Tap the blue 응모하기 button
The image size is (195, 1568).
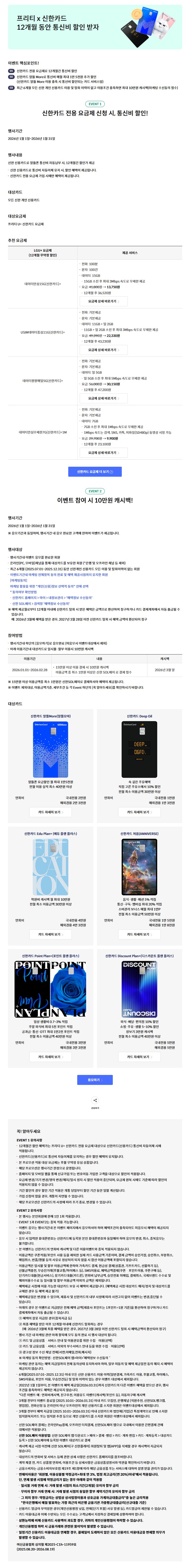coord(95,1080)
